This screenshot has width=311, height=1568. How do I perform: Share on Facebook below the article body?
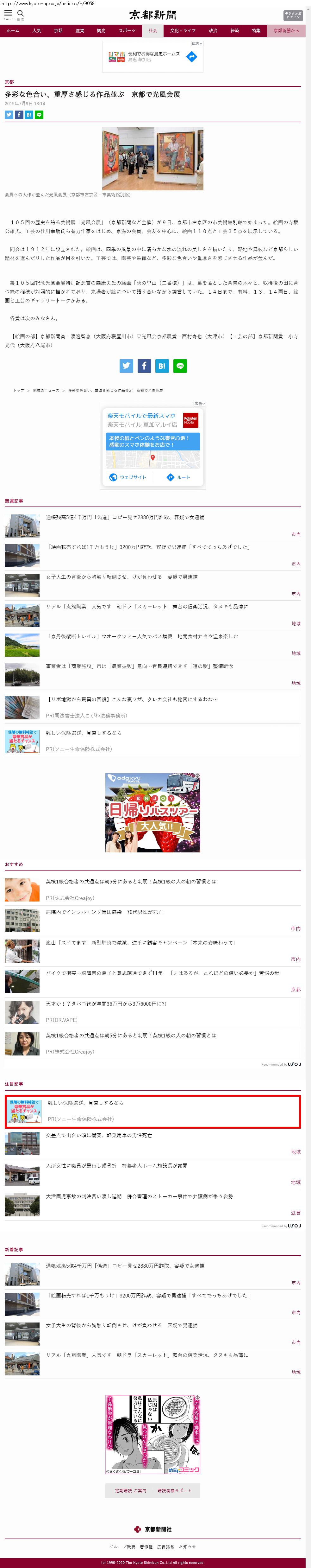[x=144, y=366]
